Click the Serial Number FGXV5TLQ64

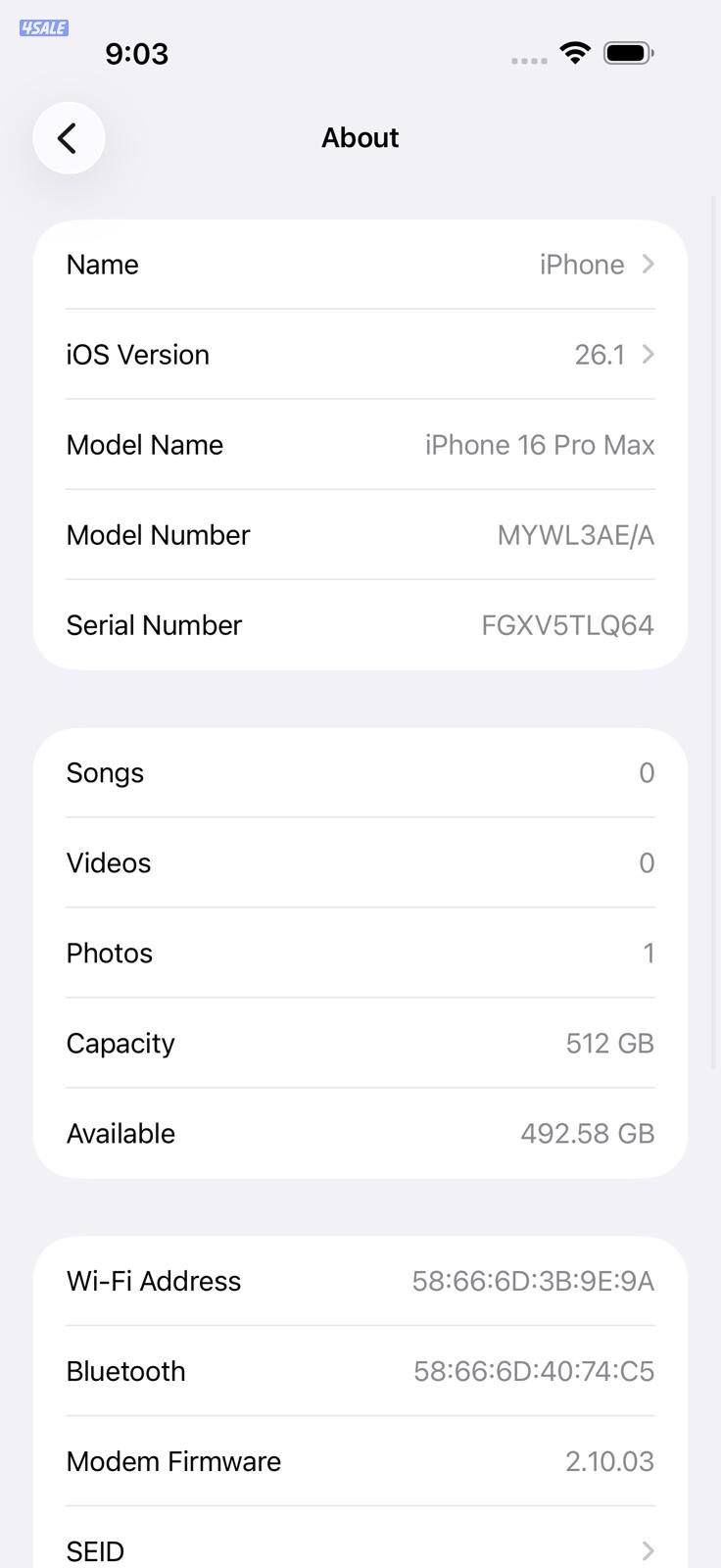[567, 624]
